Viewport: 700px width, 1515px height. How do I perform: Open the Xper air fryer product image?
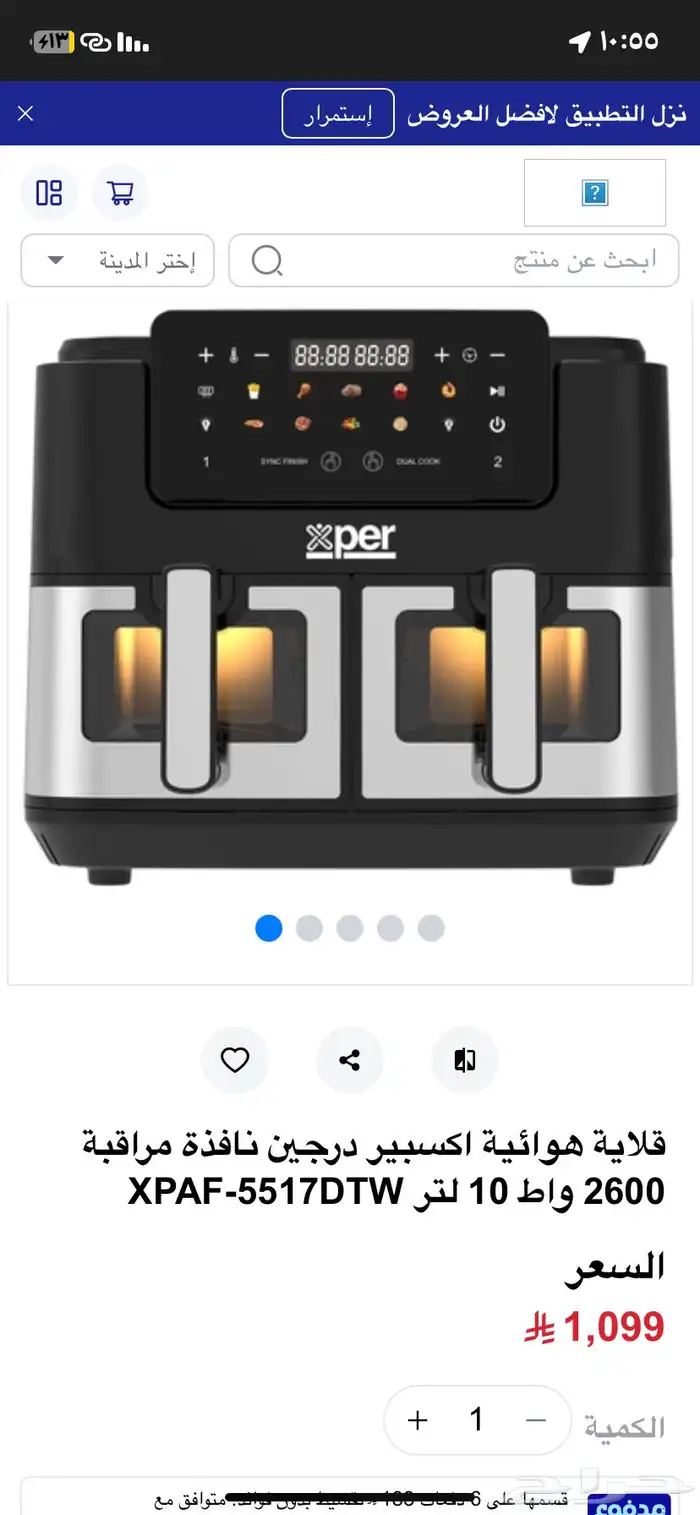click(x=350, y=600)
